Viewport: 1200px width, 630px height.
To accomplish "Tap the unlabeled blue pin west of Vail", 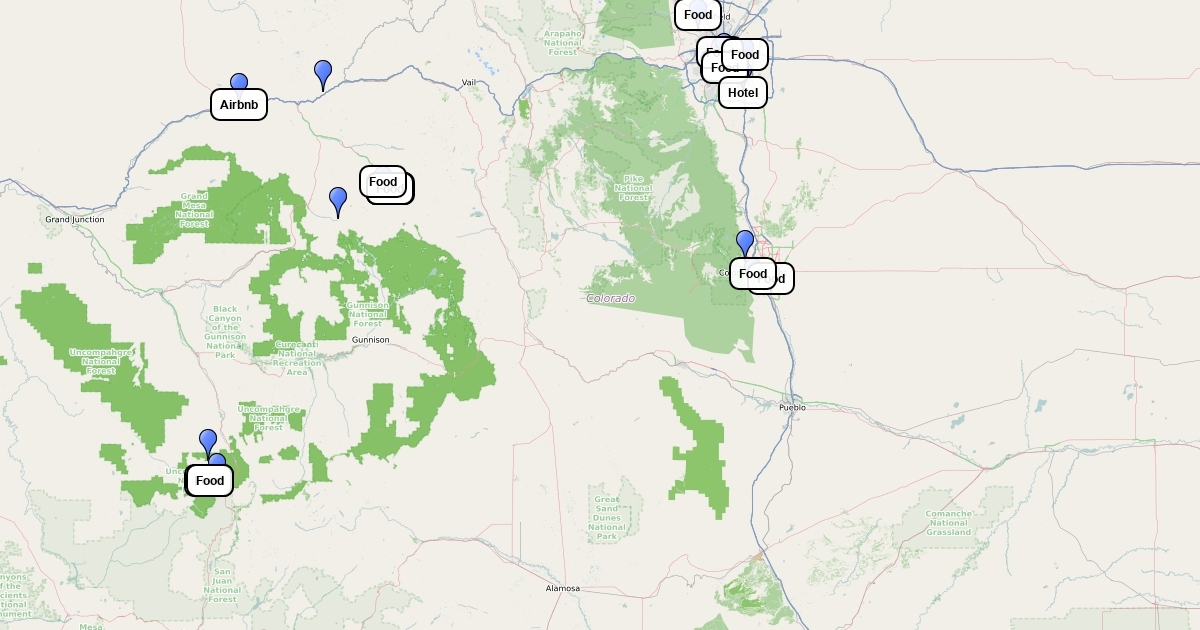I will click(x=323, y=73).
